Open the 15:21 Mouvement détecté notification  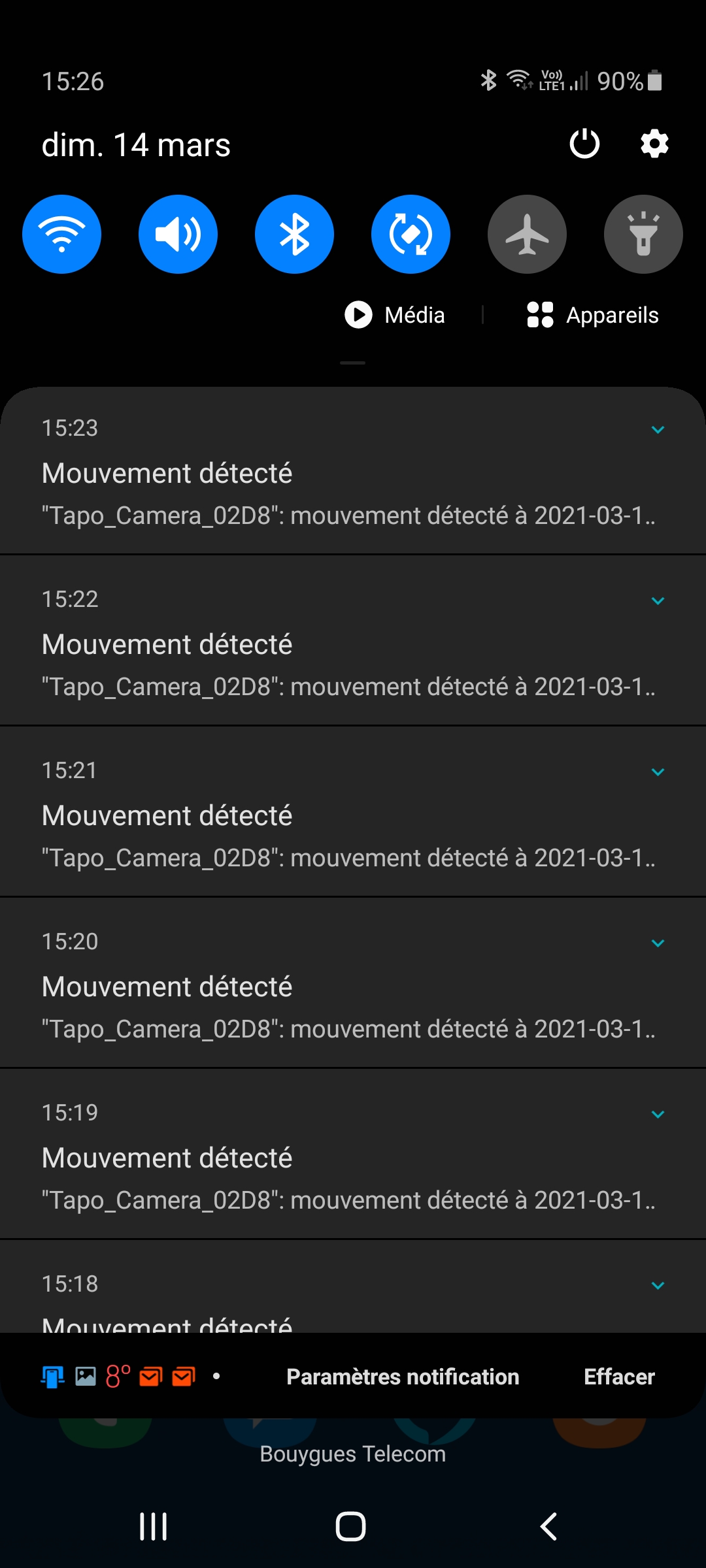pos(353,811)
